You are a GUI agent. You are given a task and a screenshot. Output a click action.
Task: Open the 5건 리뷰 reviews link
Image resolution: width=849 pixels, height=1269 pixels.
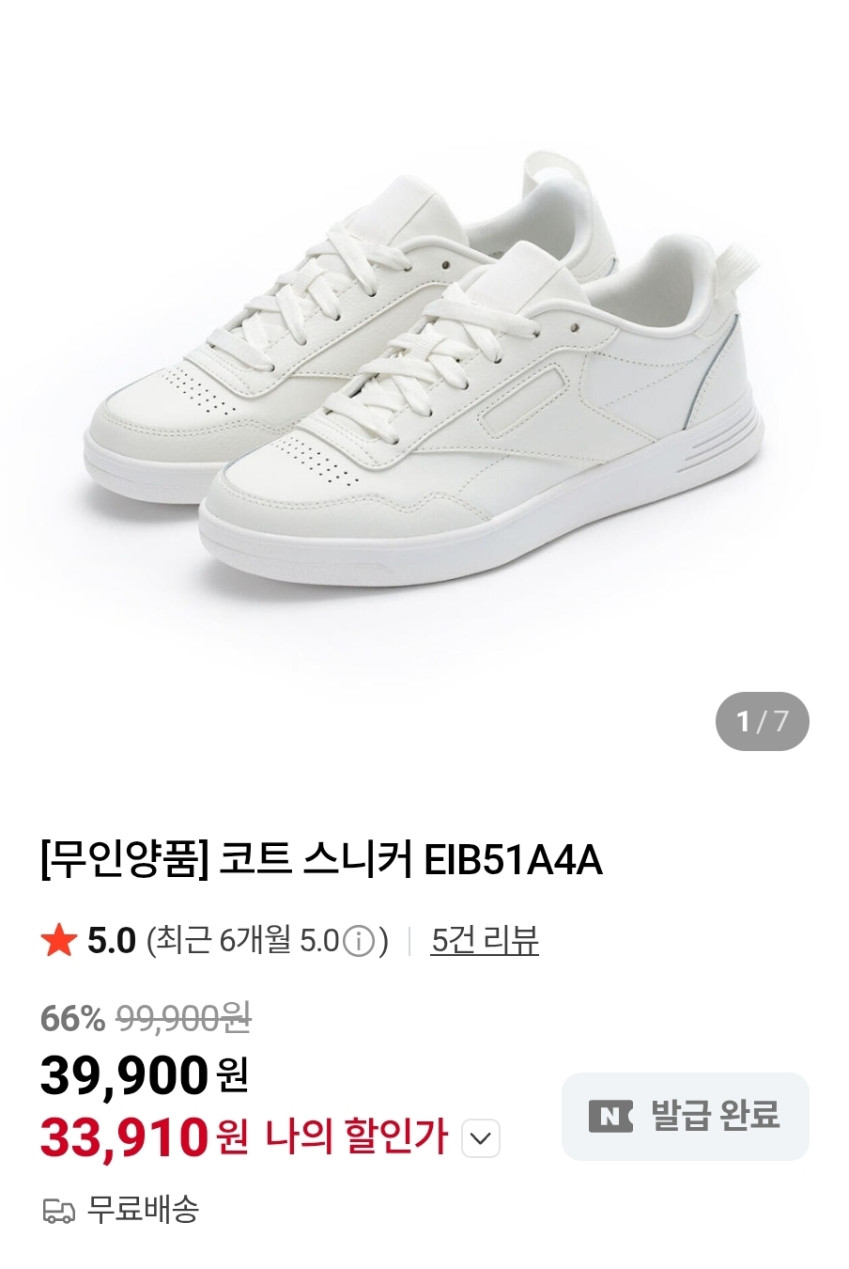(x=484, y=940)
